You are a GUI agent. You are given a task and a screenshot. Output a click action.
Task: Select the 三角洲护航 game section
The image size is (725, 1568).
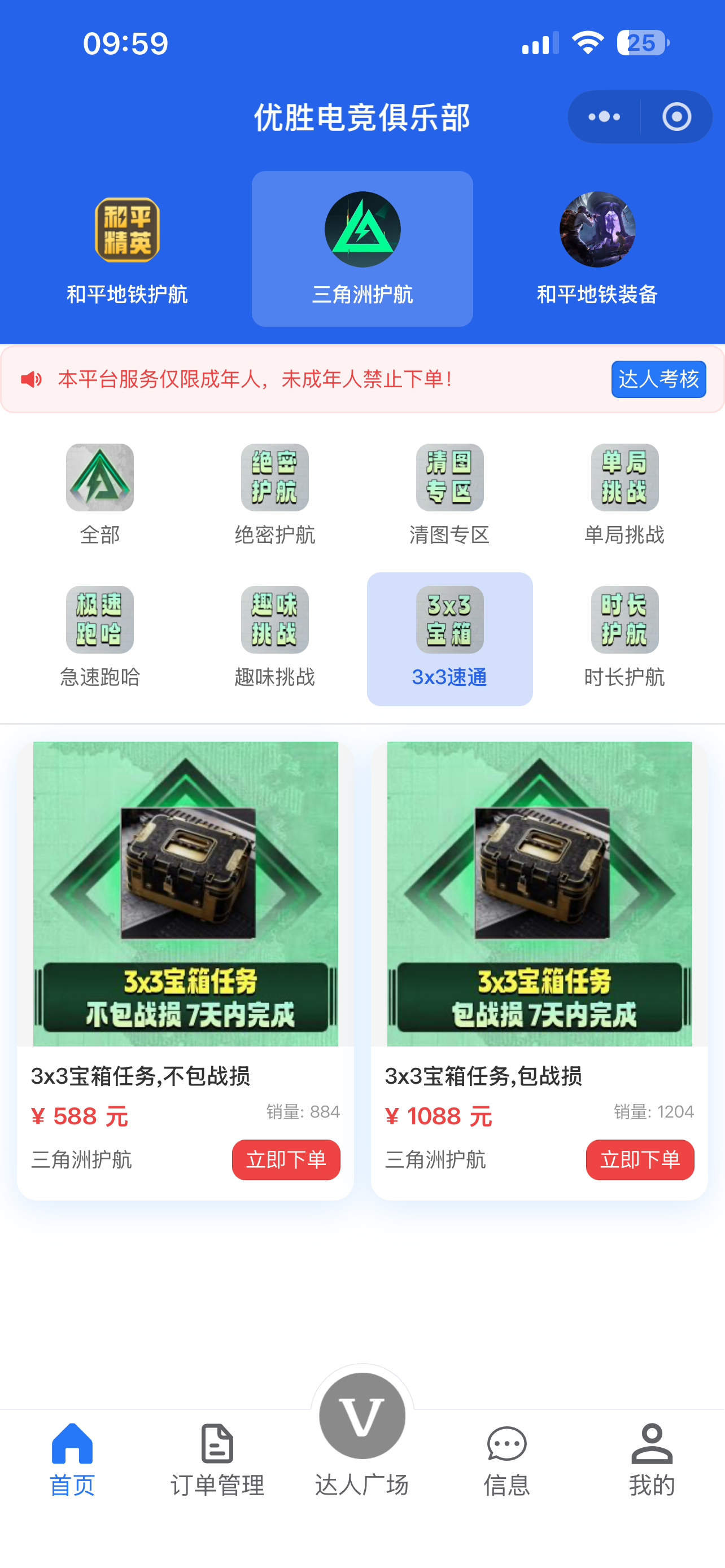pyautogui.click(x=362, y=249)
